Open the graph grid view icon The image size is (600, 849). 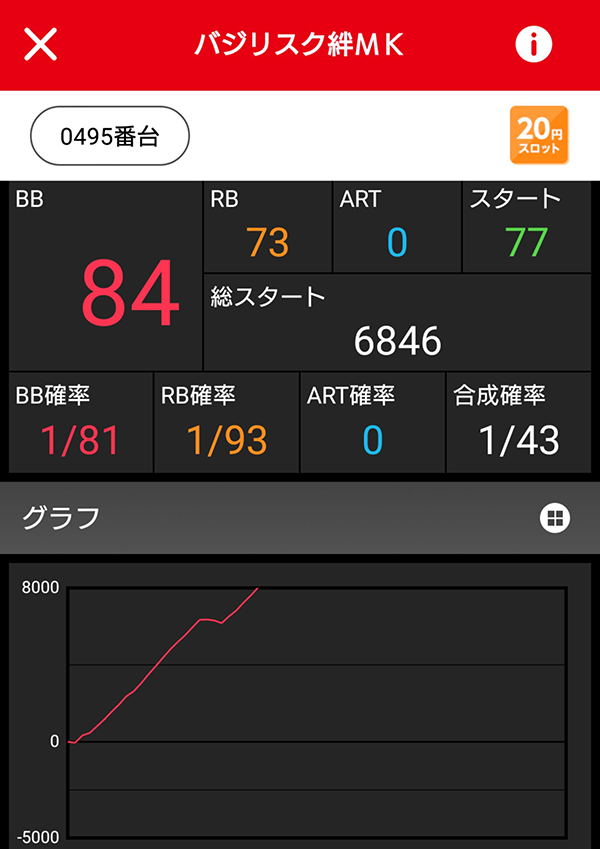554,518
